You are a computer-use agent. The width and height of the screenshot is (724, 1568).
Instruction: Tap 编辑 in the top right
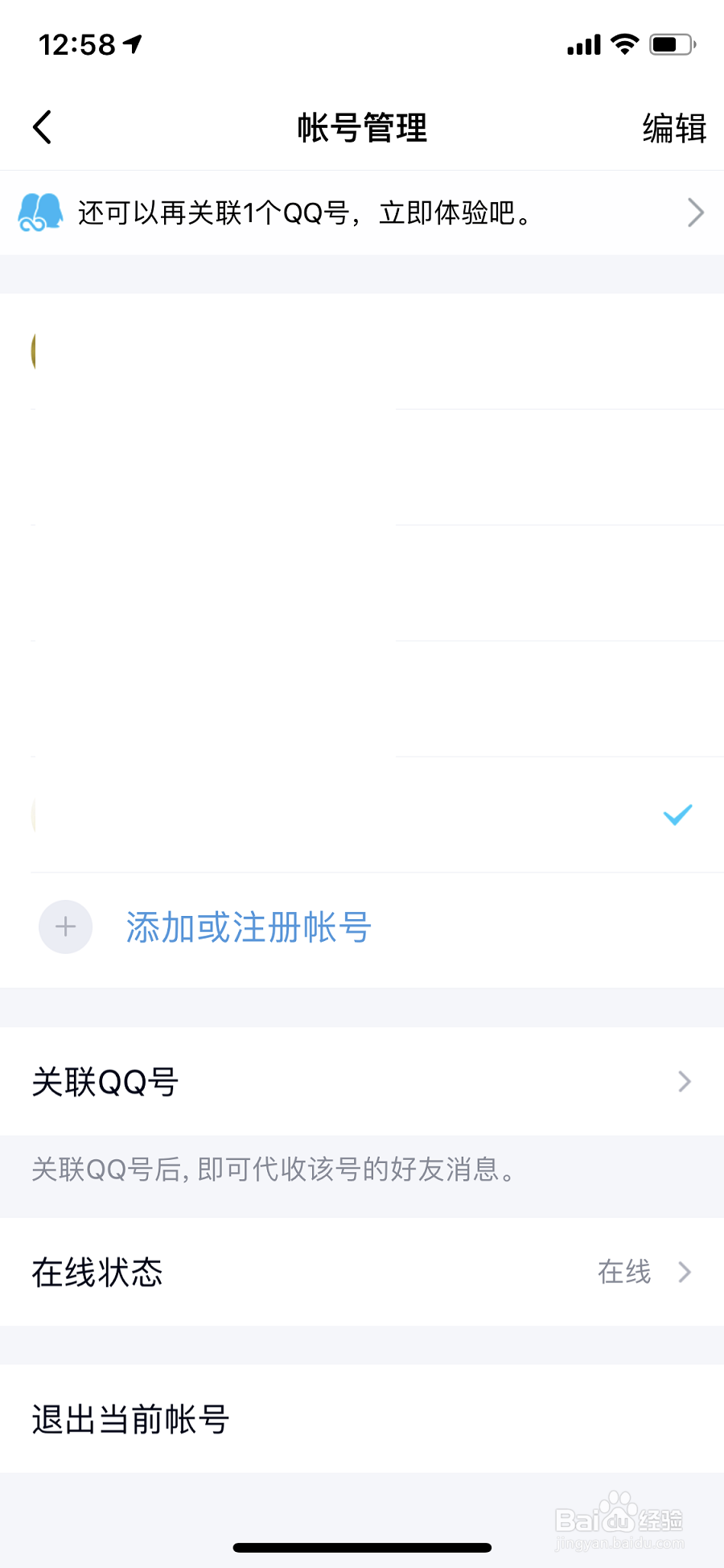tap(674, 127)
